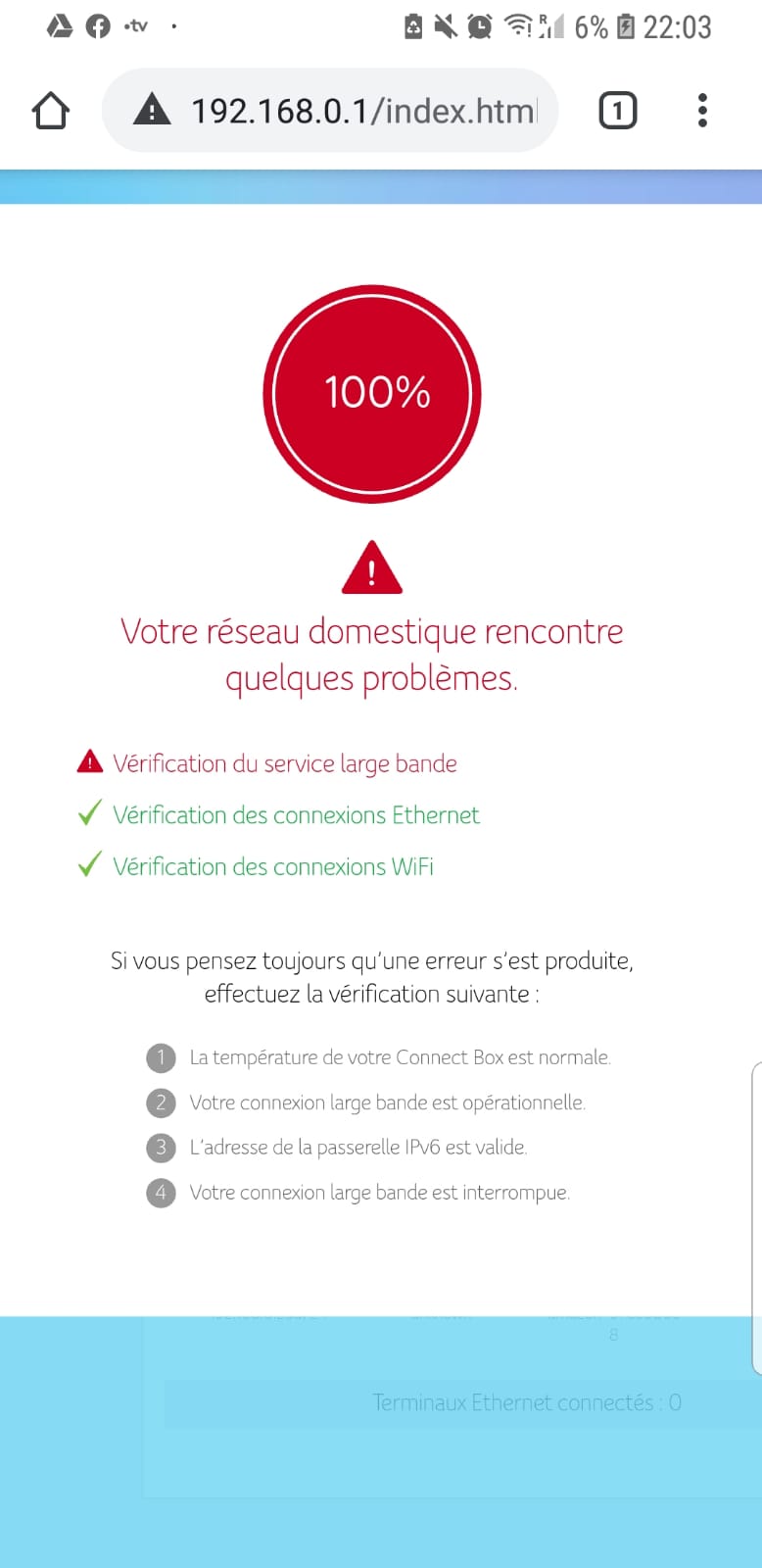Screen dimensions: 762x1568
Task: Open the tab switcher
Action: pos(617,111)
